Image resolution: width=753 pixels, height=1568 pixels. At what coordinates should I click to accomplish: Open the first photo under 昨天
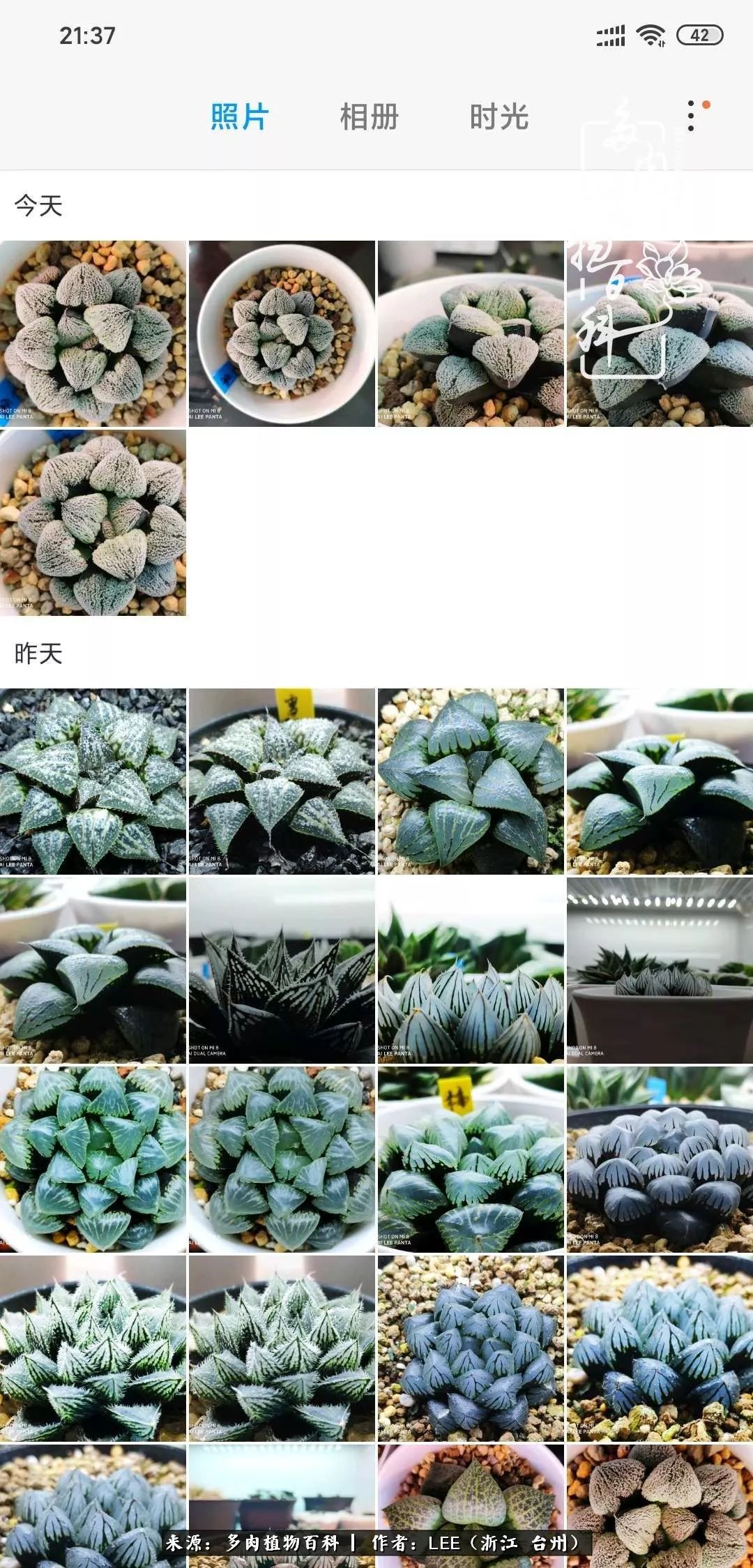[x=93, y=781]
